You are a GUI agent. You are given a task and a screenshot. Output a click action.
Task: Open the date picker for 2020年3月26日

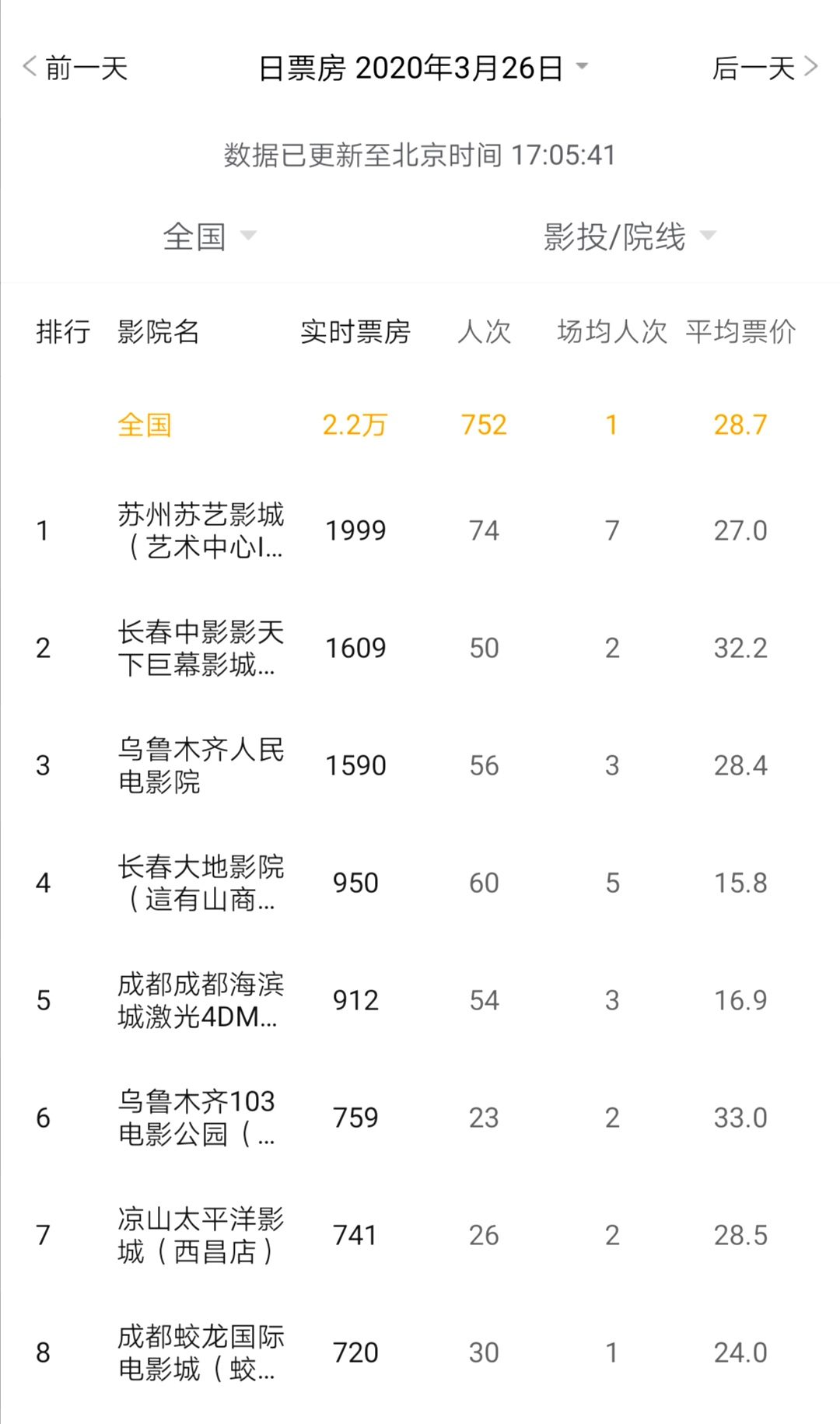pos(422,68)
